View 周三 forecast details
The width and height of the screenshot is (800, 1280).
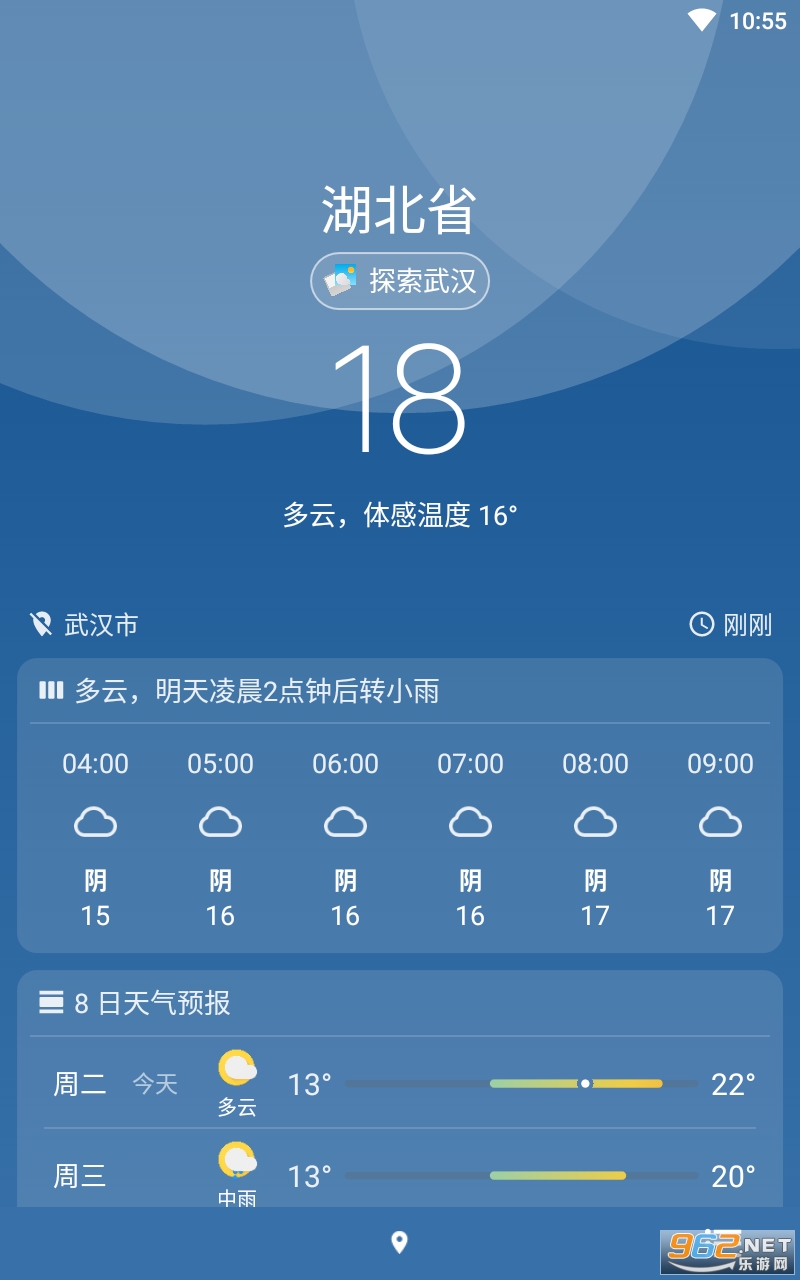400,1176
